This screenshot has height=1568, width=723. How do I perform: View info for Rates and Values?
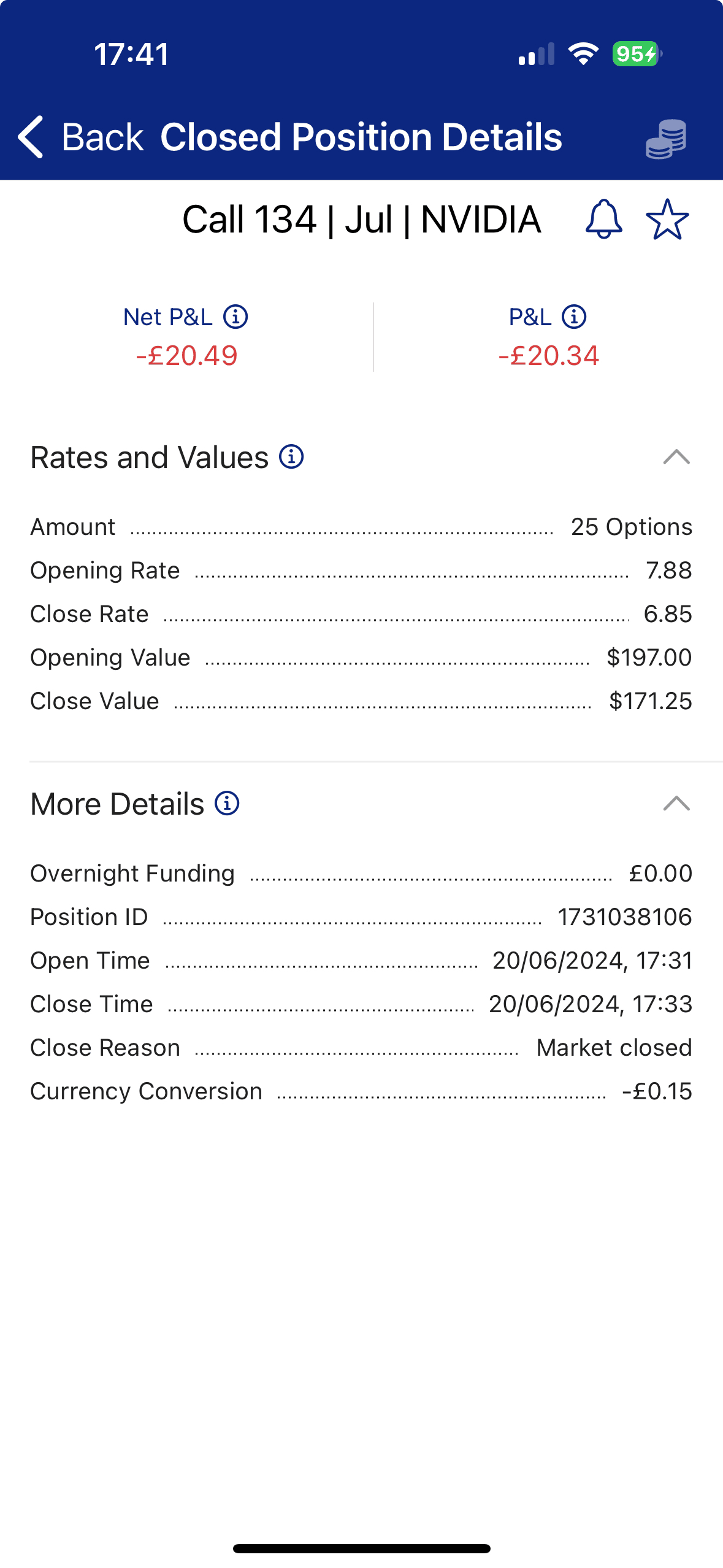point(292,457)
